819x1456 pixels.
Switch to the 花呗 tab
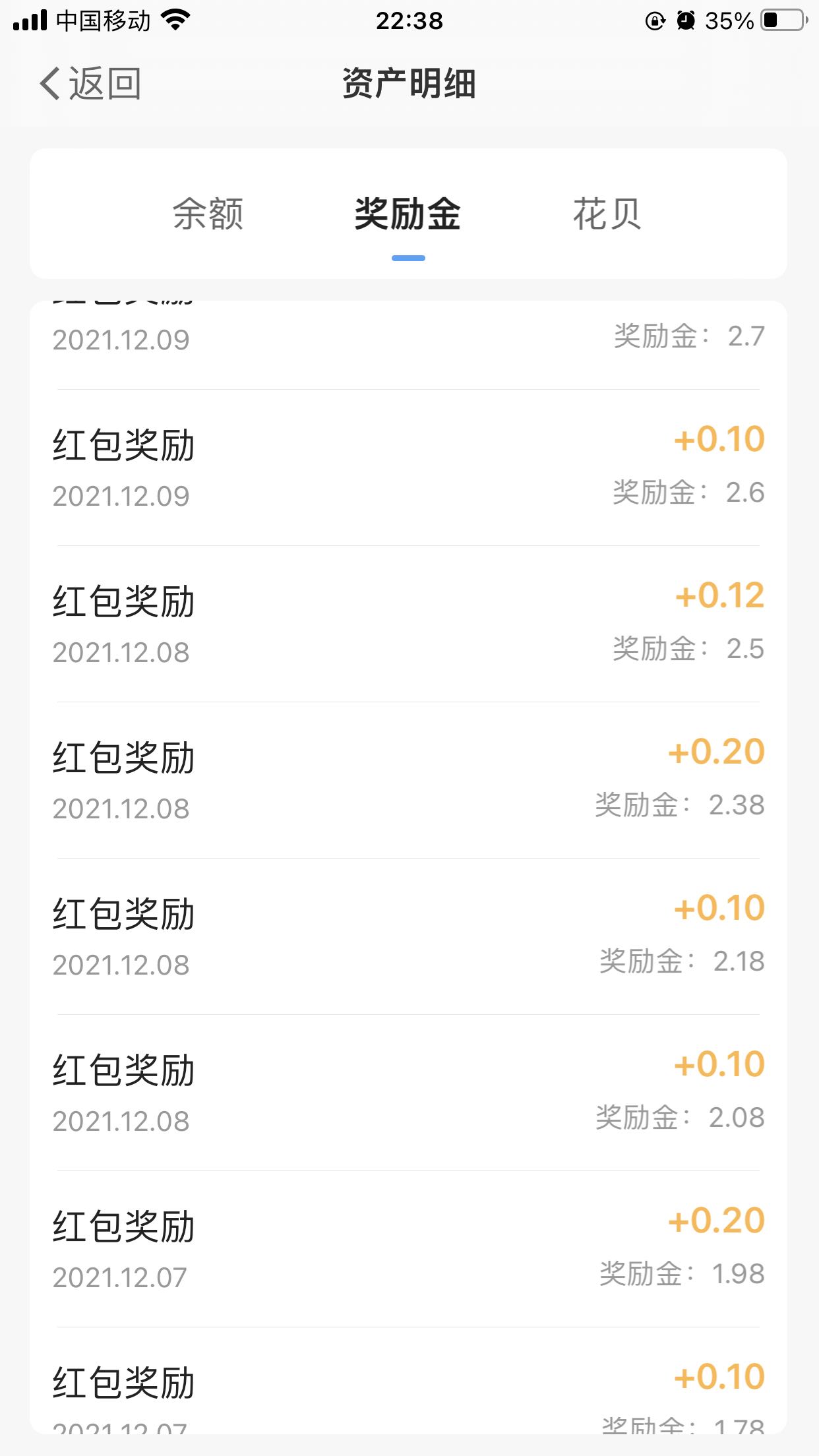click(x=607, y=214)
